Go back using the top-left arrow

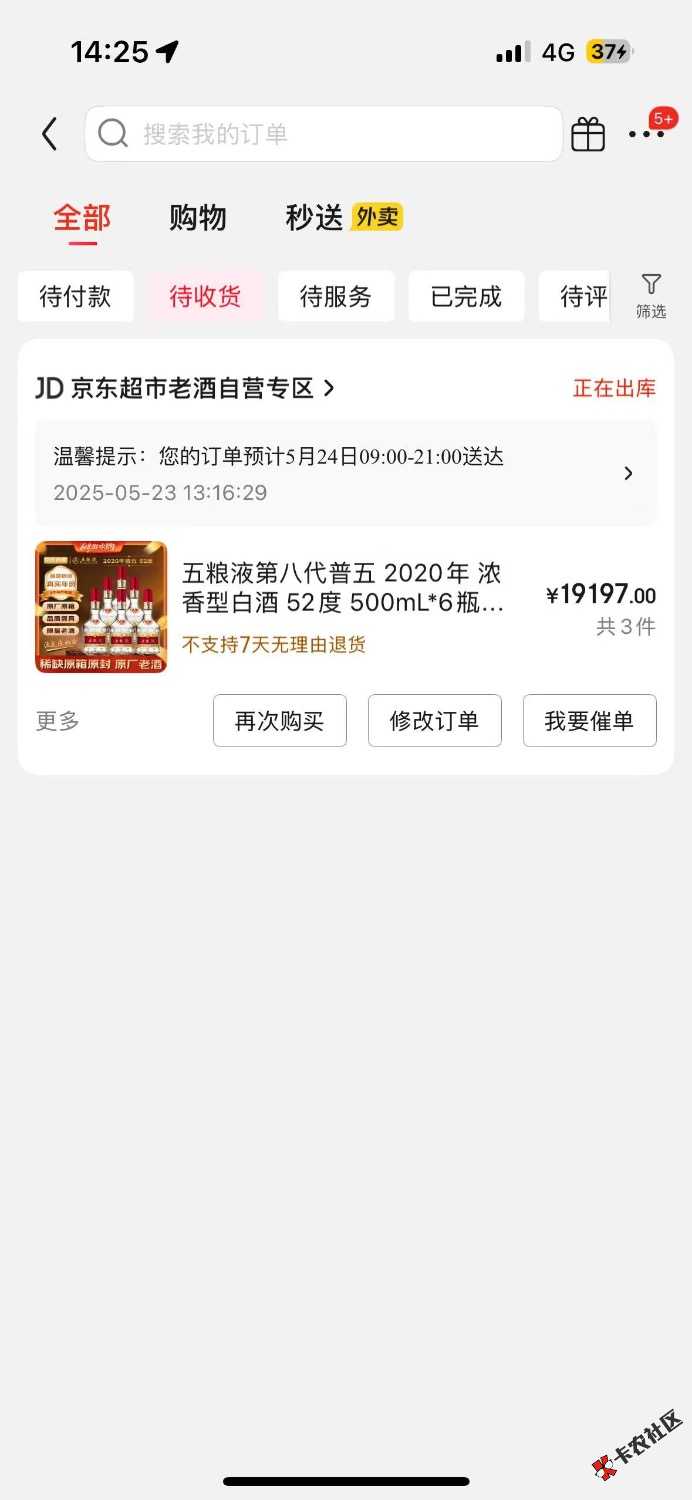[49, 134]
